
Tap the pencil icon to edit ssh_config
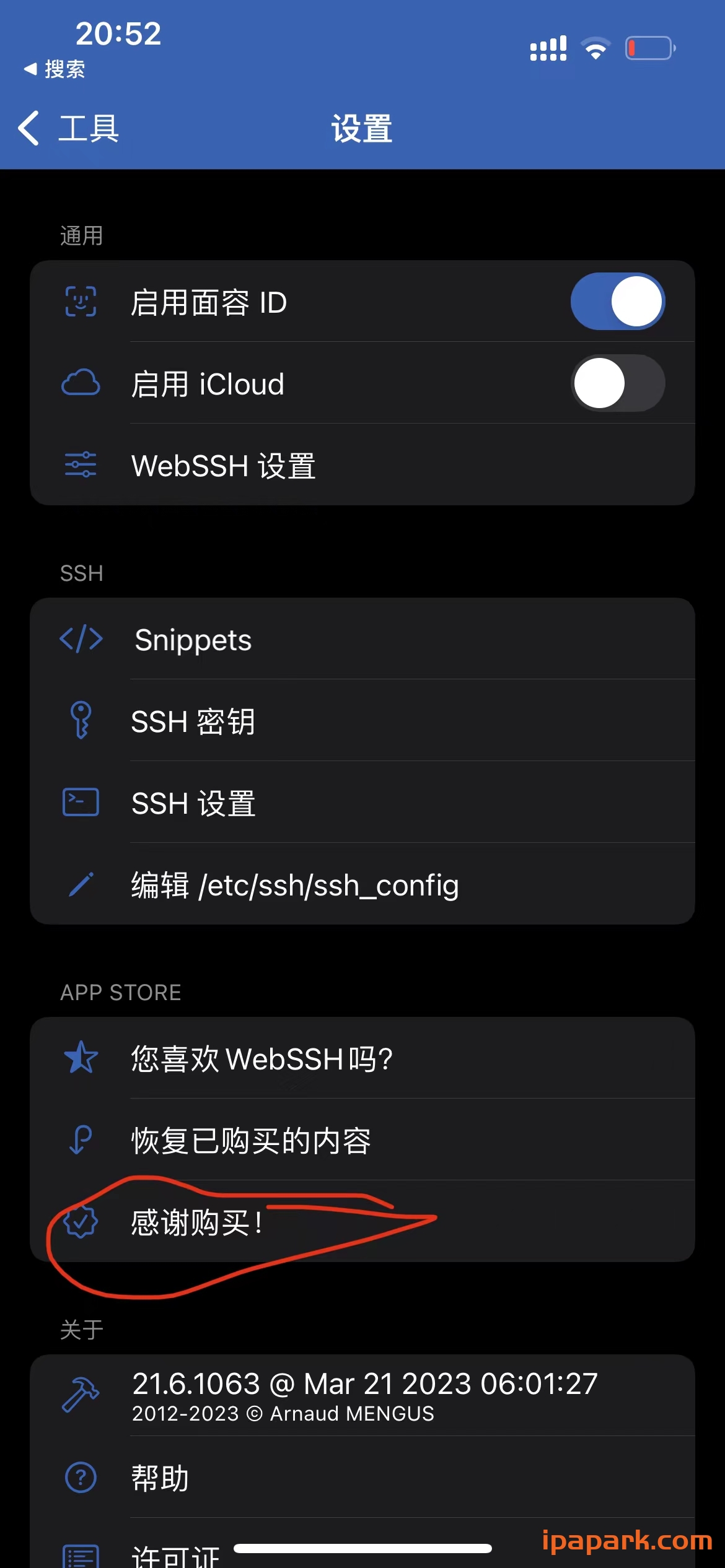click(81, 884)
